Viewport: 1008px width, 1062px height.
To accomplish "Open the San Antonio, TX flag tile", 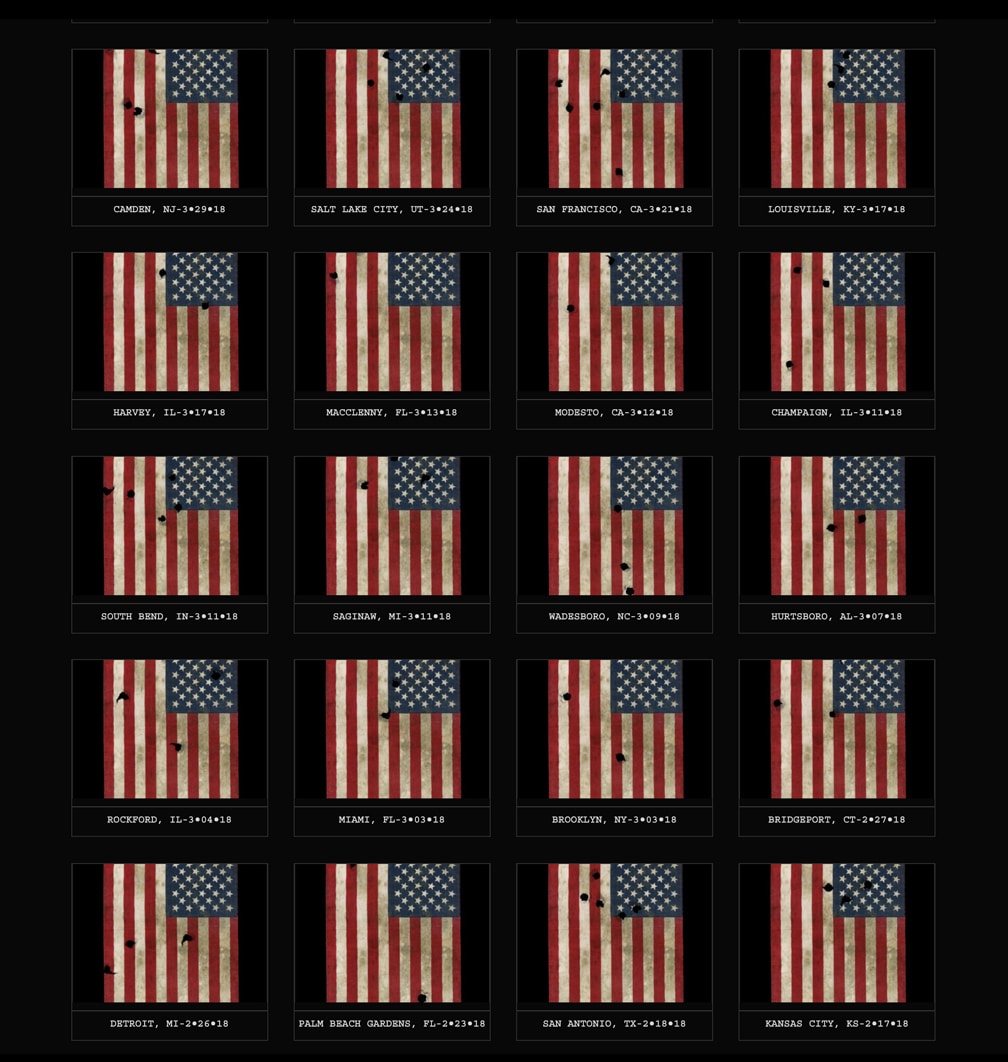I will point(614,933).
